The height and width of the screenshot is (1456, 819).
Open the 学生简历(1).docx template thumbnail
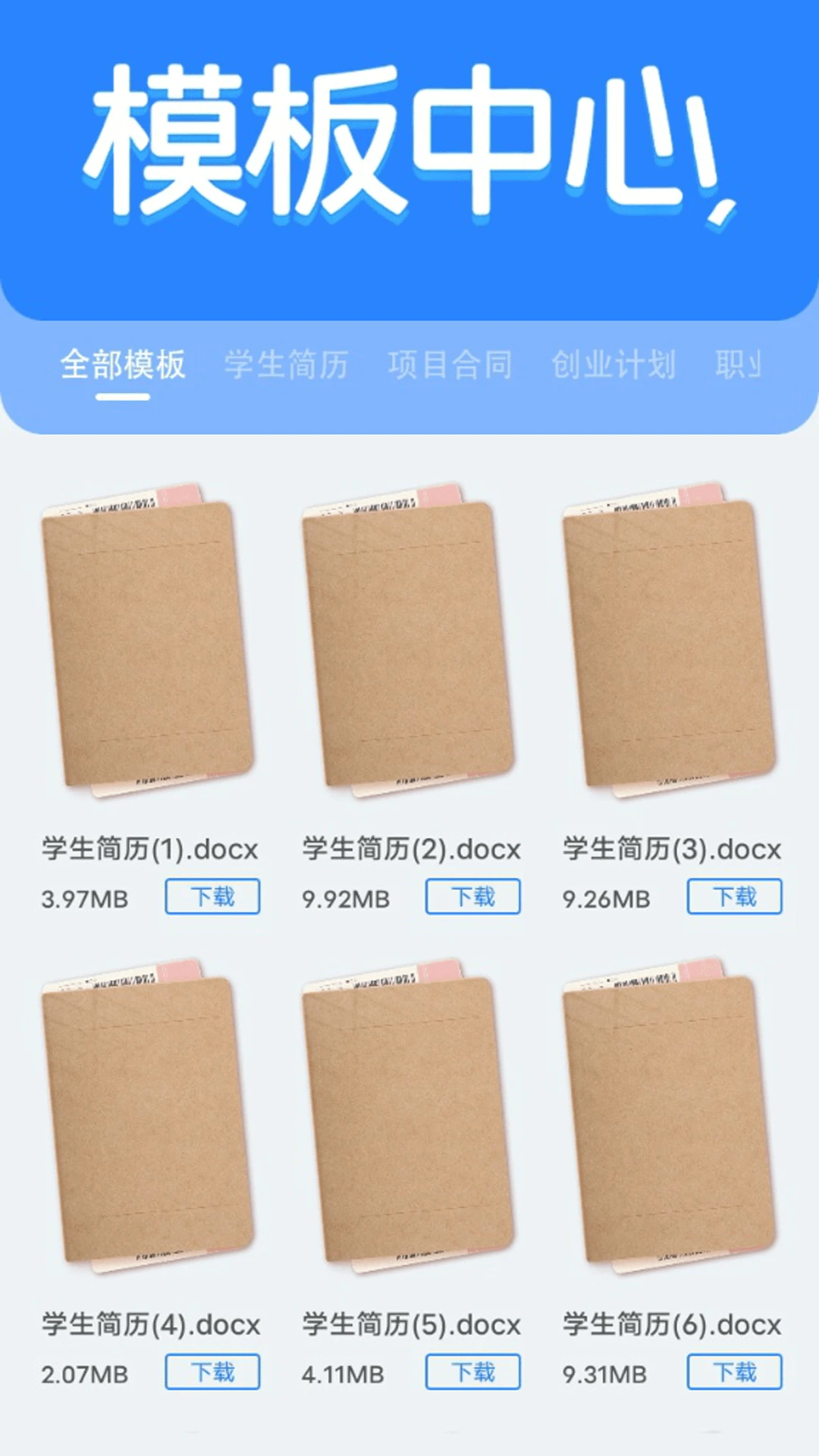point(148,641)
